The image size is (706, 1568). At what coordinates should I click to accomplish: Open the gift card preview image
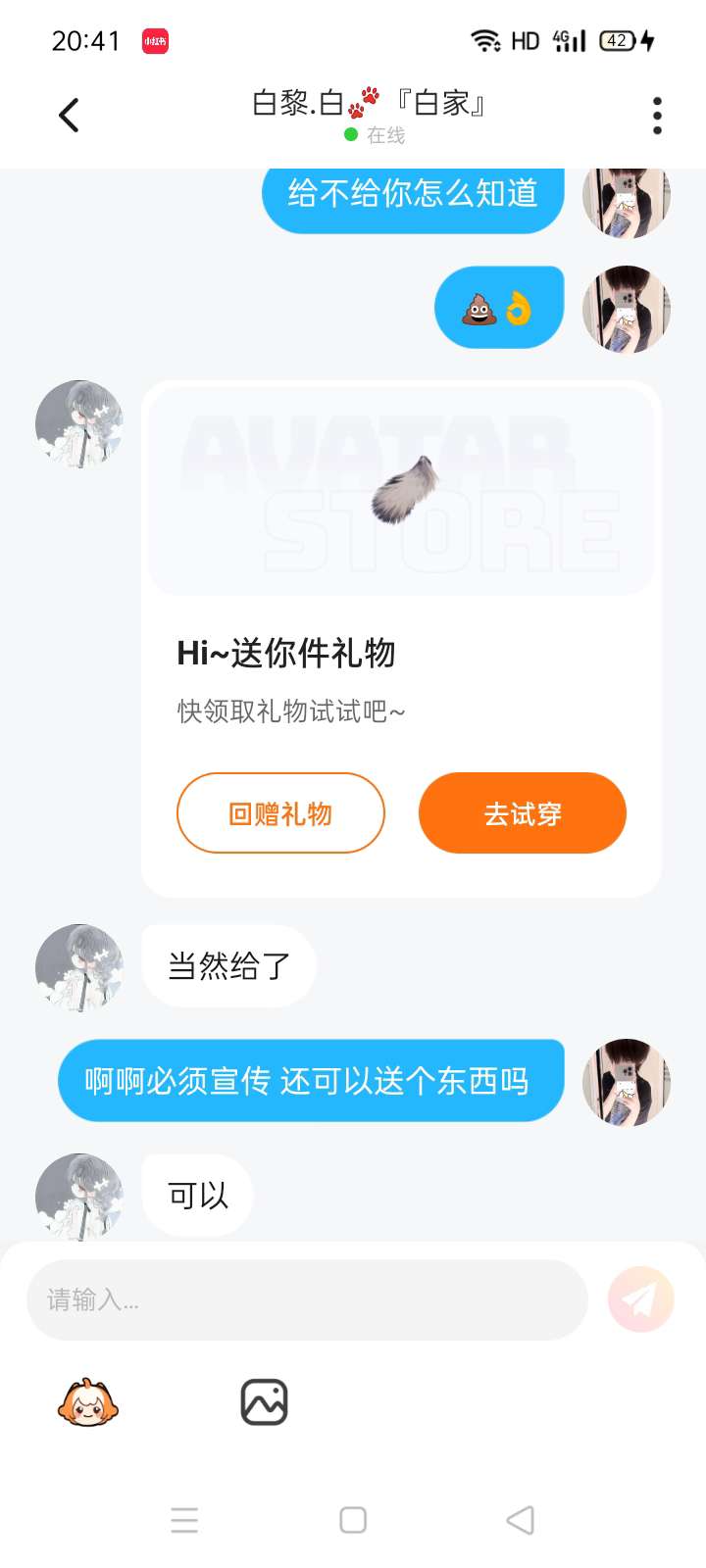tap(401, 490)
